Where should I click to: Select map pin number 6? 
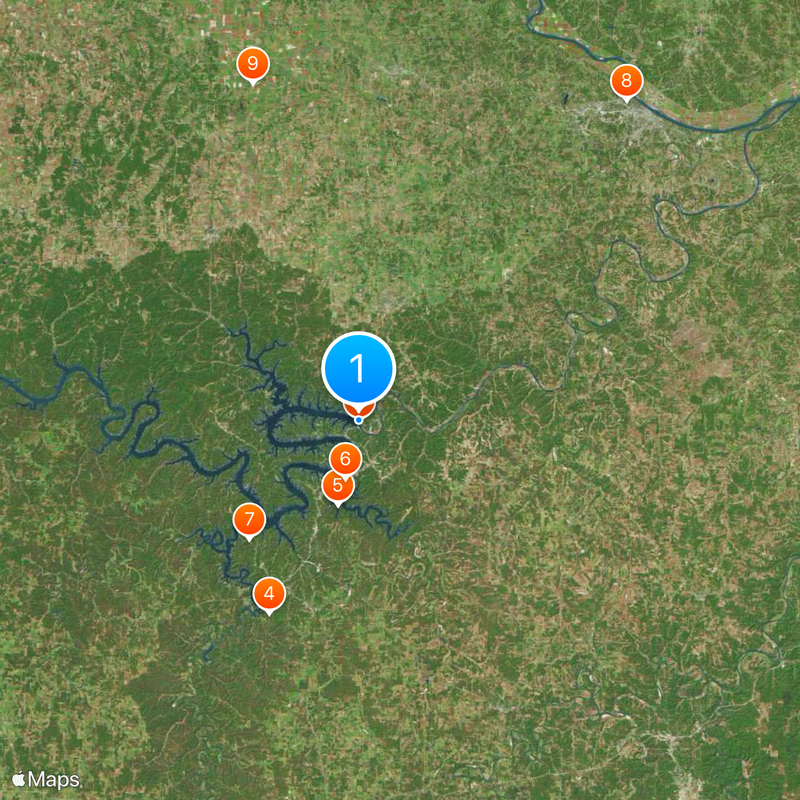pos(346,459)
